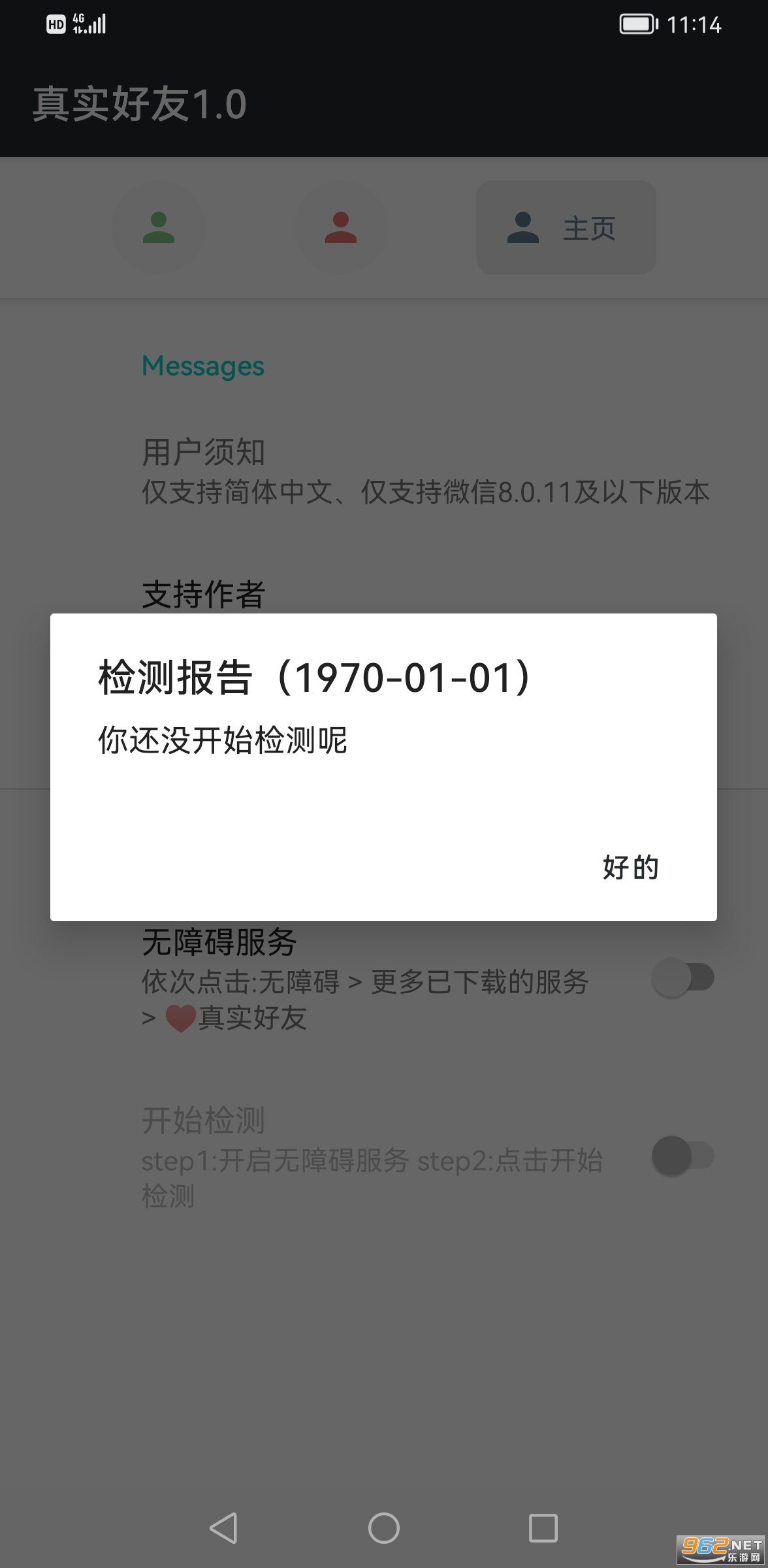Tap the person icon on the 主页 tab
Image resolution: width=768 pixels, height=1568 pixels.
pos(522,227)
